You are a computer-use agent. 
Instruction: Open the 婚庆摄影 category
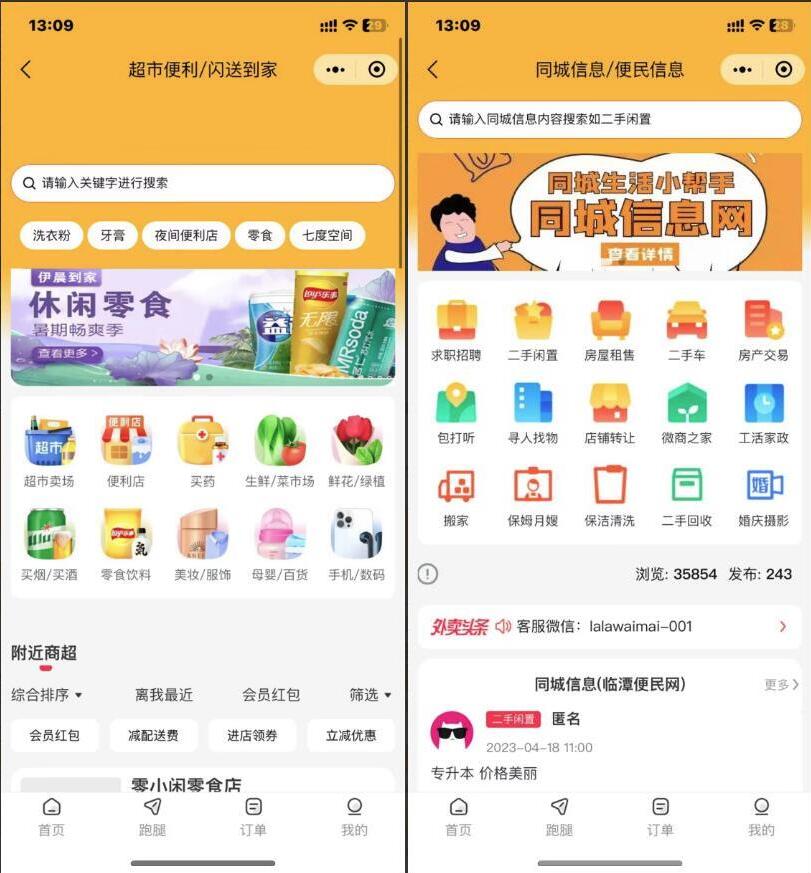[763, 496]
